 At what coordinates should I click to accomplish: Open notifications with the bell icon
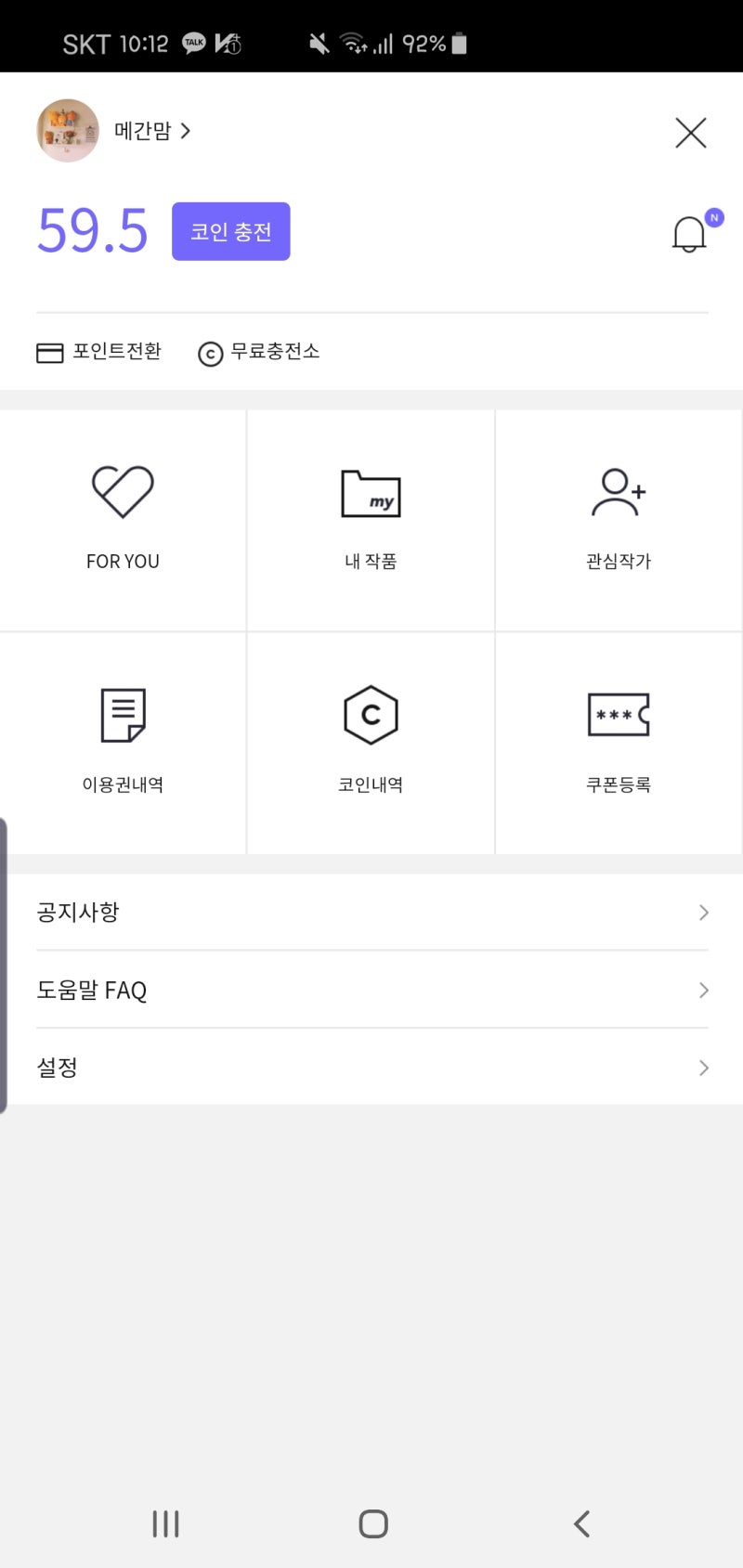point(689,234)
